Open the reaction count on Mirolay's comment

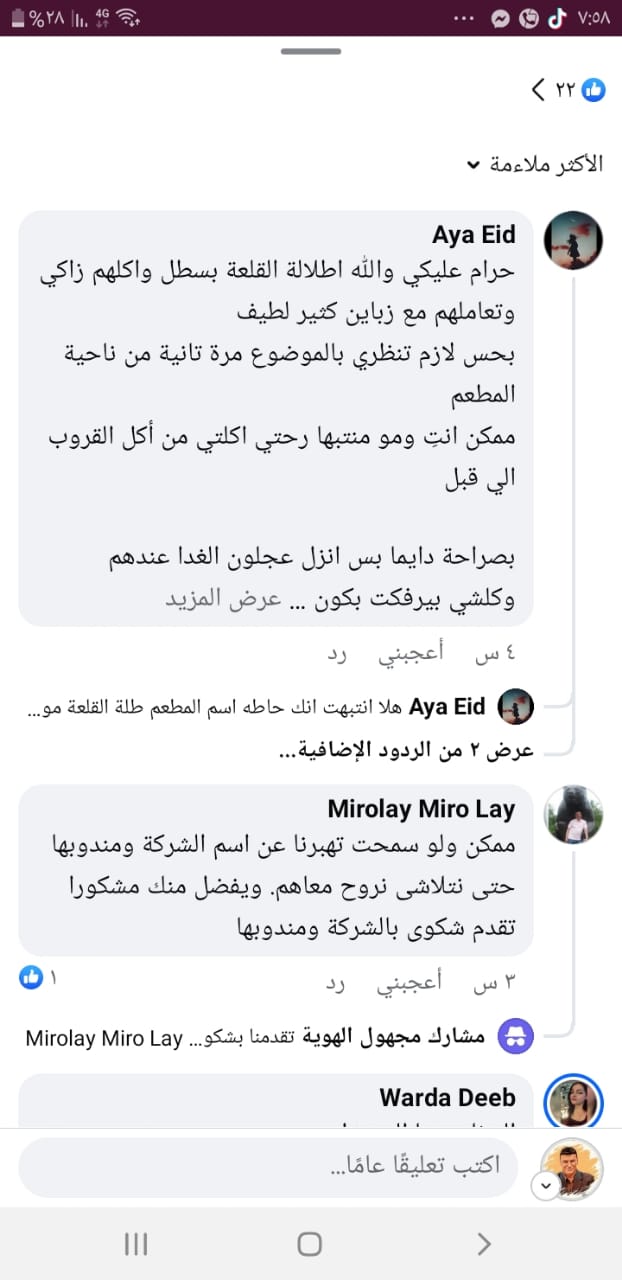38,978
